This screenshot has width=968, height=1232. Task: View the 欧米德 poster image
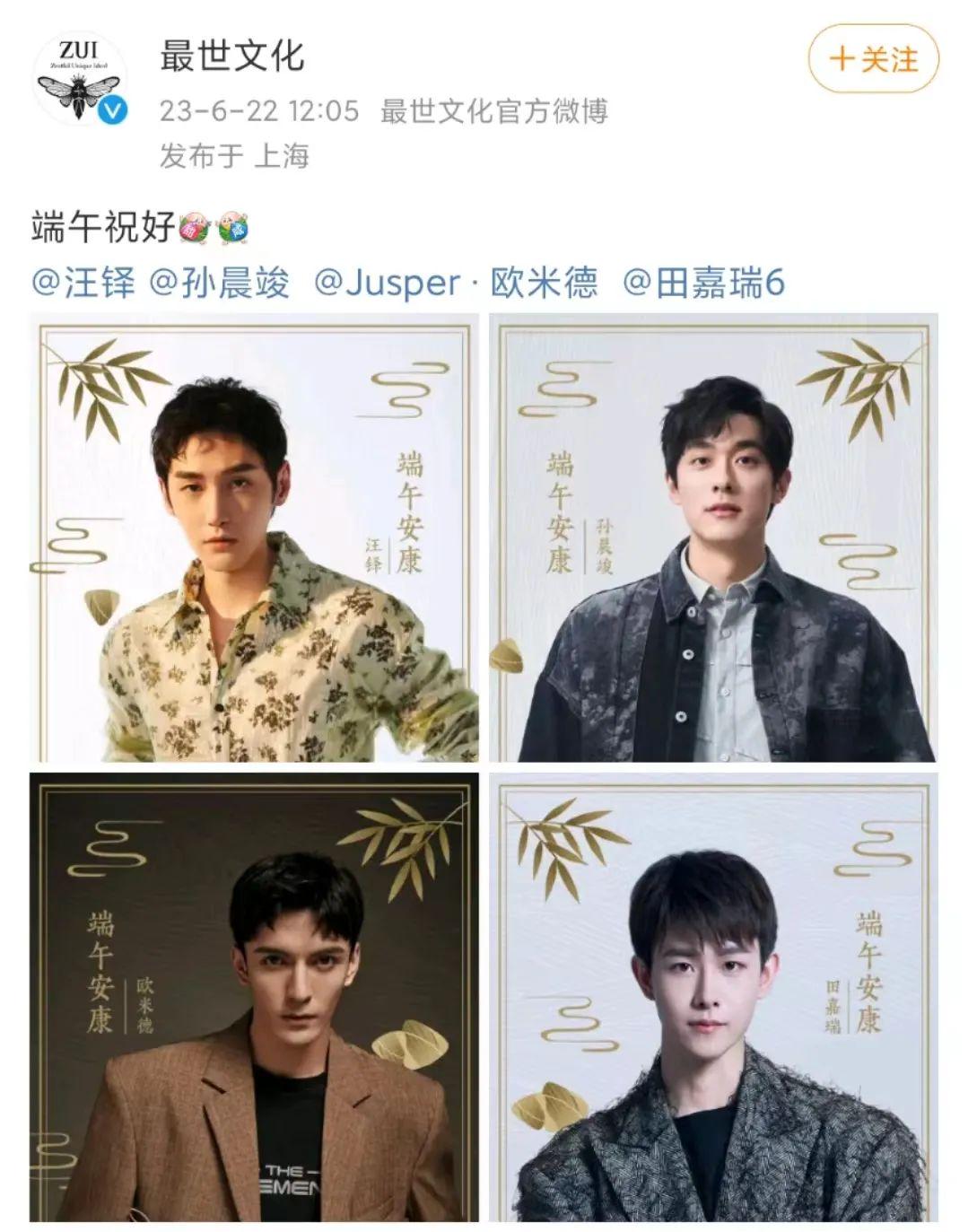(254, 997)
